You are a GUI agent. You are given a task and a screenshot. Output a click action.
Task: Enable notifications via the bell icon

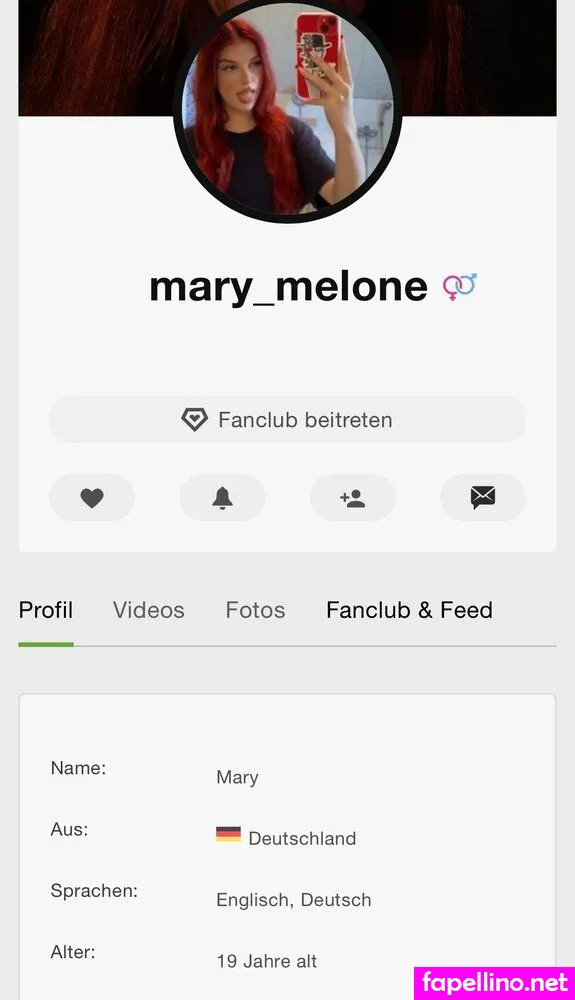222,497
